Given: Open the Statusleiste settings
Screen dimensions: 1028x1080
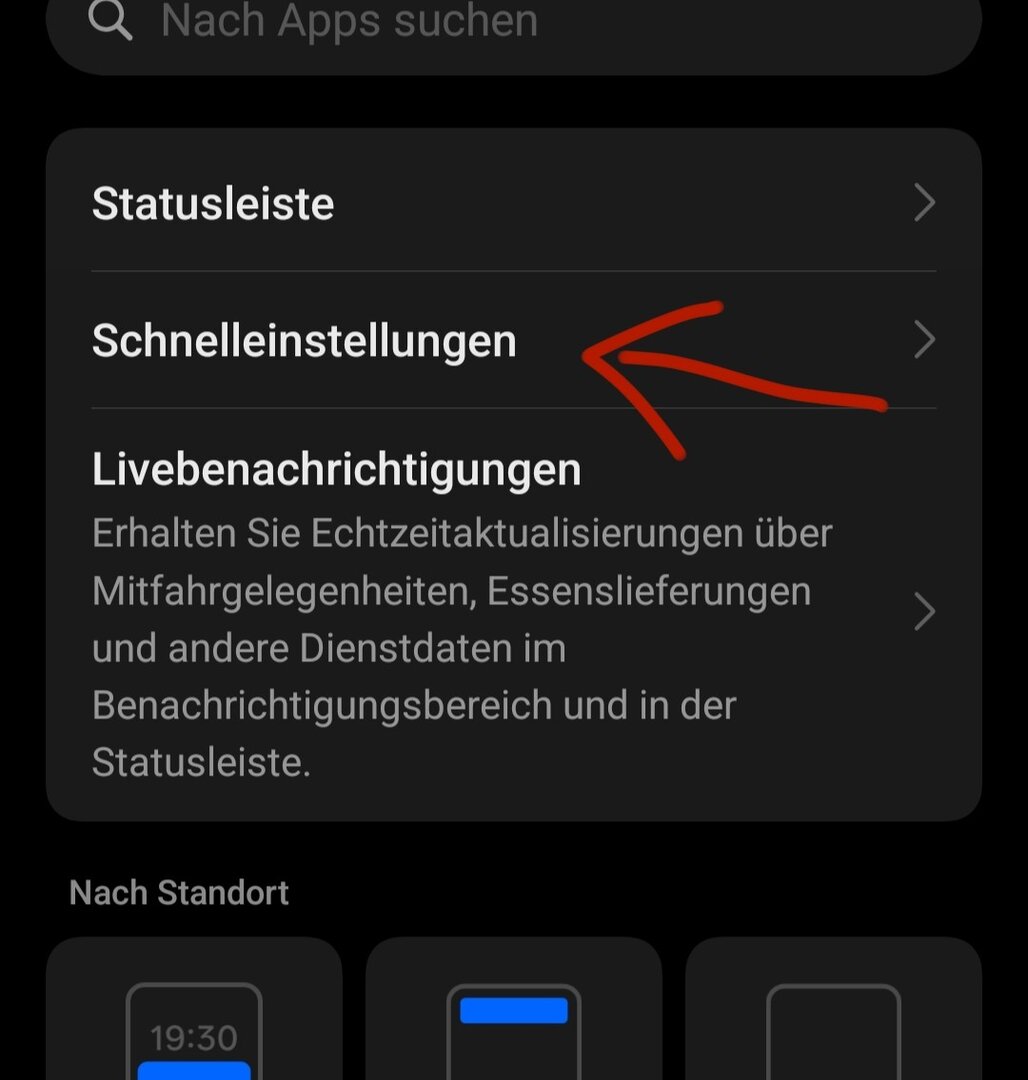Looking at the screenshot, I should pos(513,203).
